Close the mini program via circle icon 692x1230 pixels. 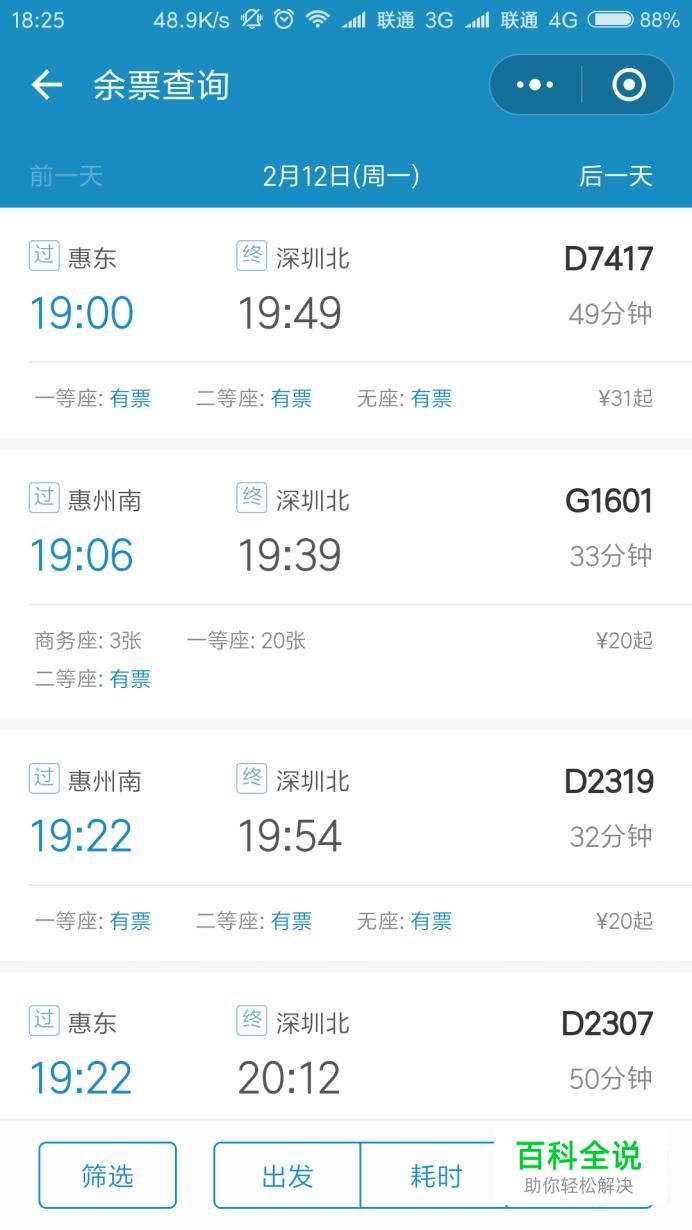(x=629, y=85)
